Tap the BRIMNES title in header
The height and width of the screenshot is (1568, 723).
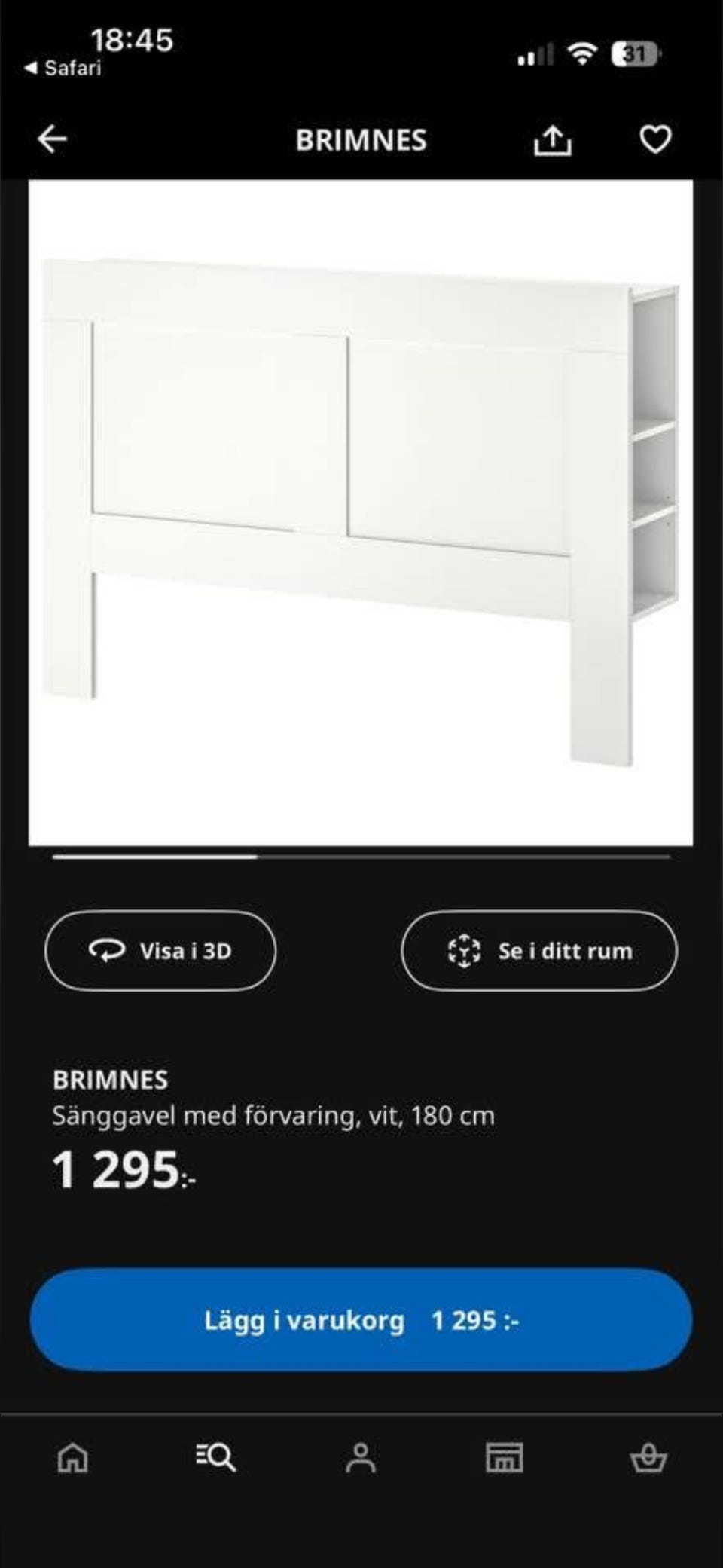click(x=361, y=140)
